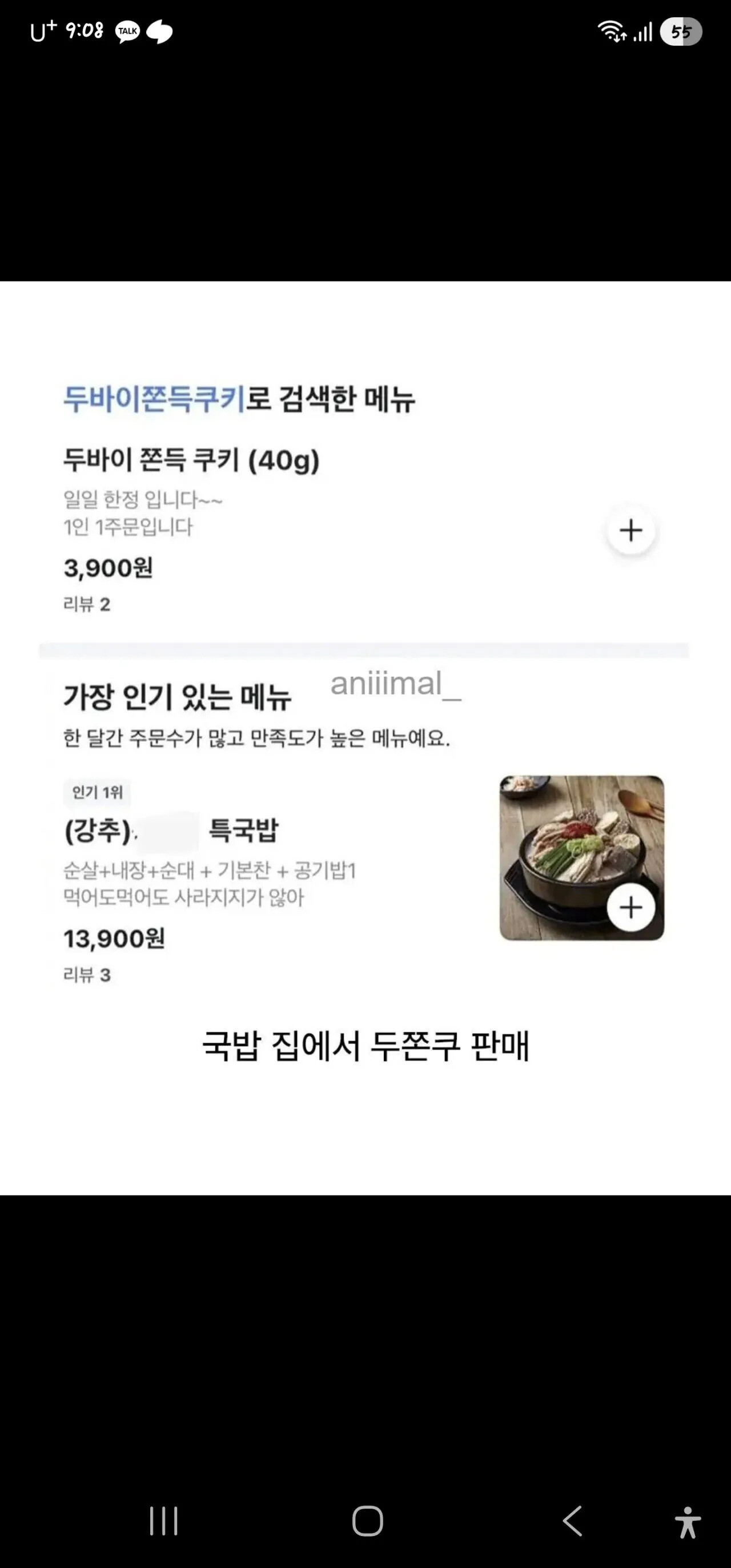Open the recent apps overview

pyautogui.click(x=164, y=1521)
